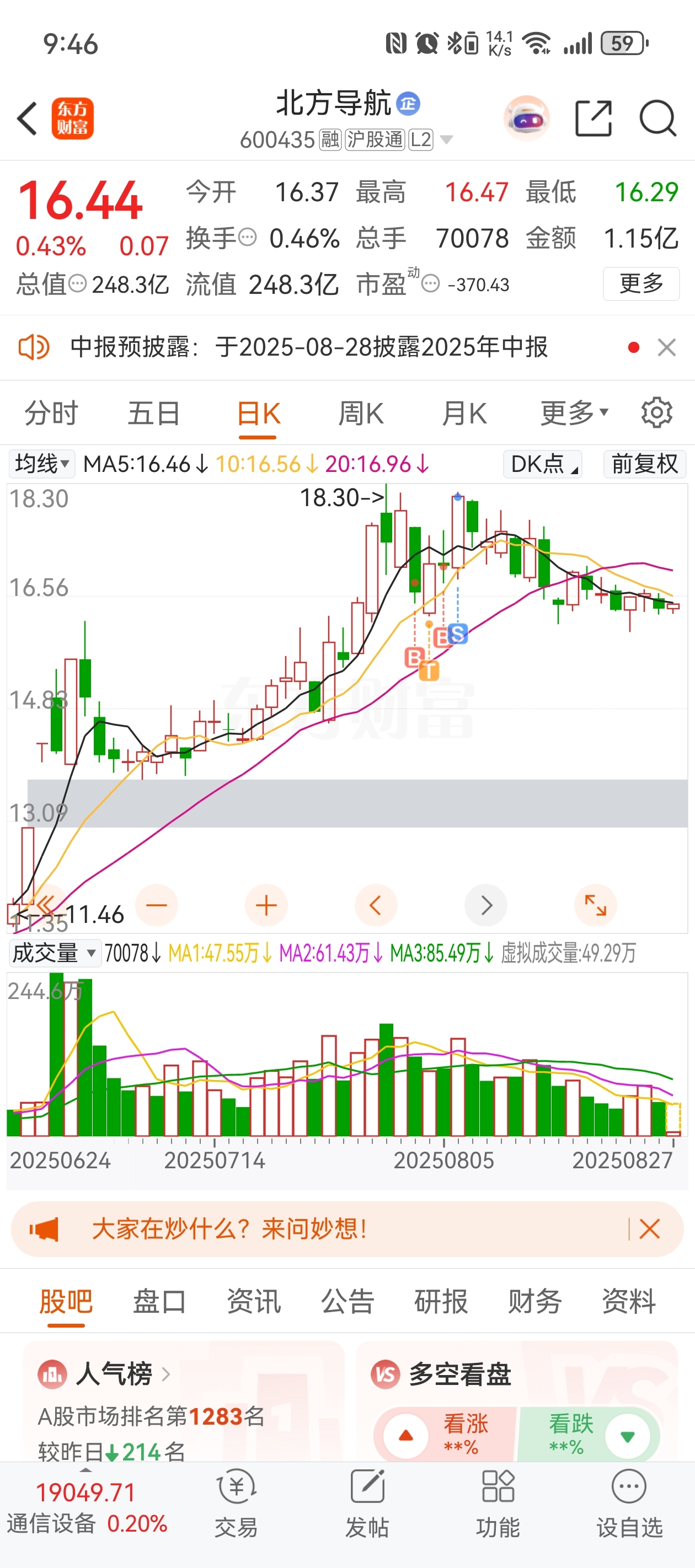695x1568 pixels.
Task: Switch to 公告 tab
Action: click(347, 1301)
